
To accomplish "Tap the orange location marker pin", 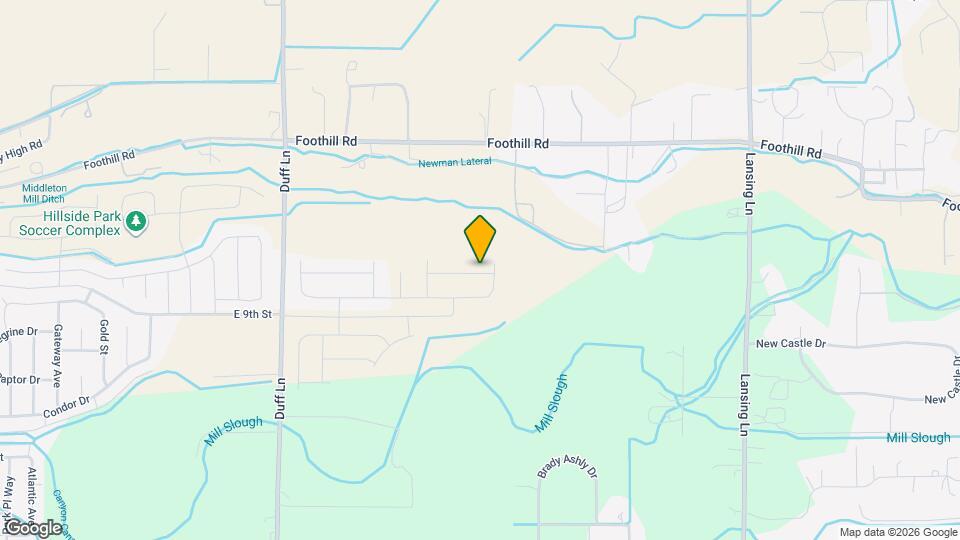I will (x=480, y=238).
